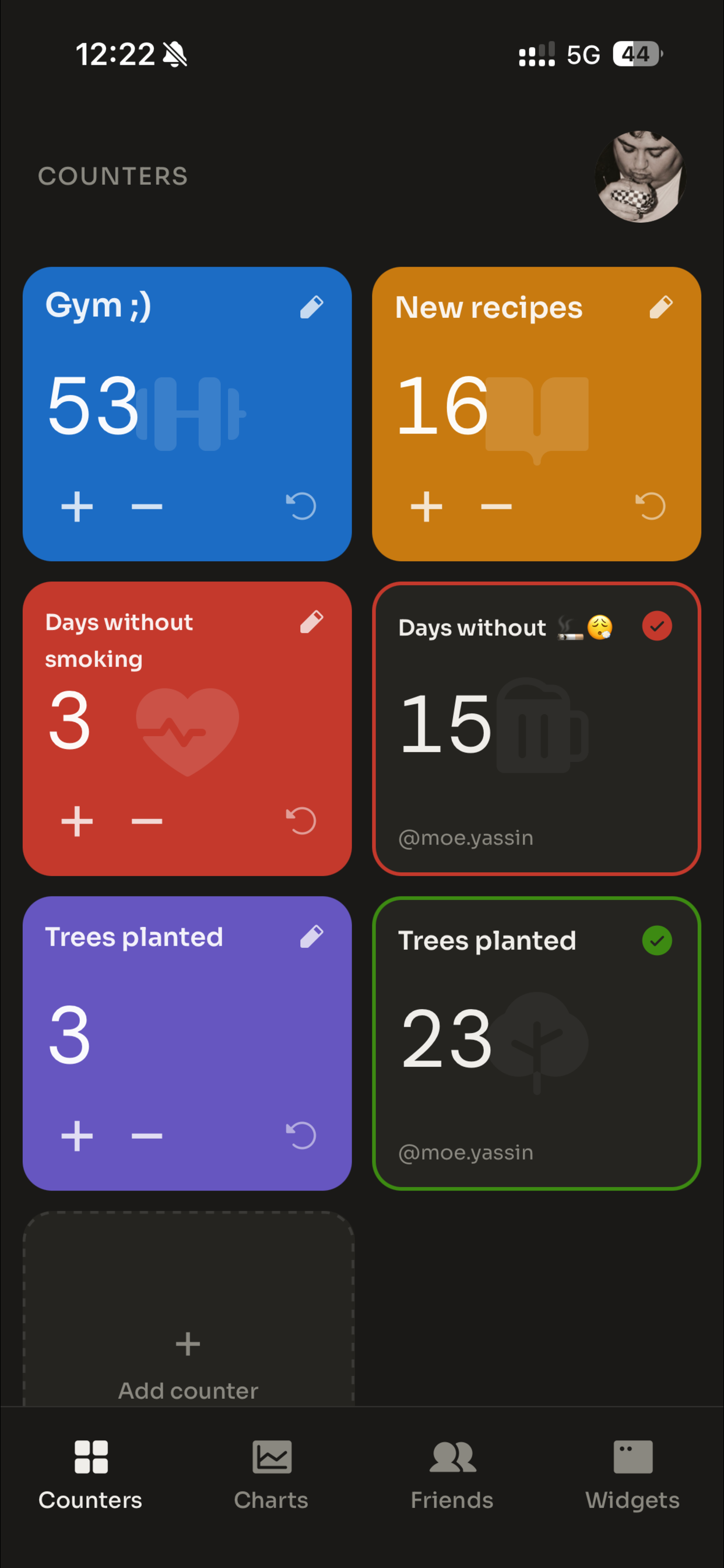Edit the purple Trees planted counter
724x1568 pixels.
[x=311, y=937]
